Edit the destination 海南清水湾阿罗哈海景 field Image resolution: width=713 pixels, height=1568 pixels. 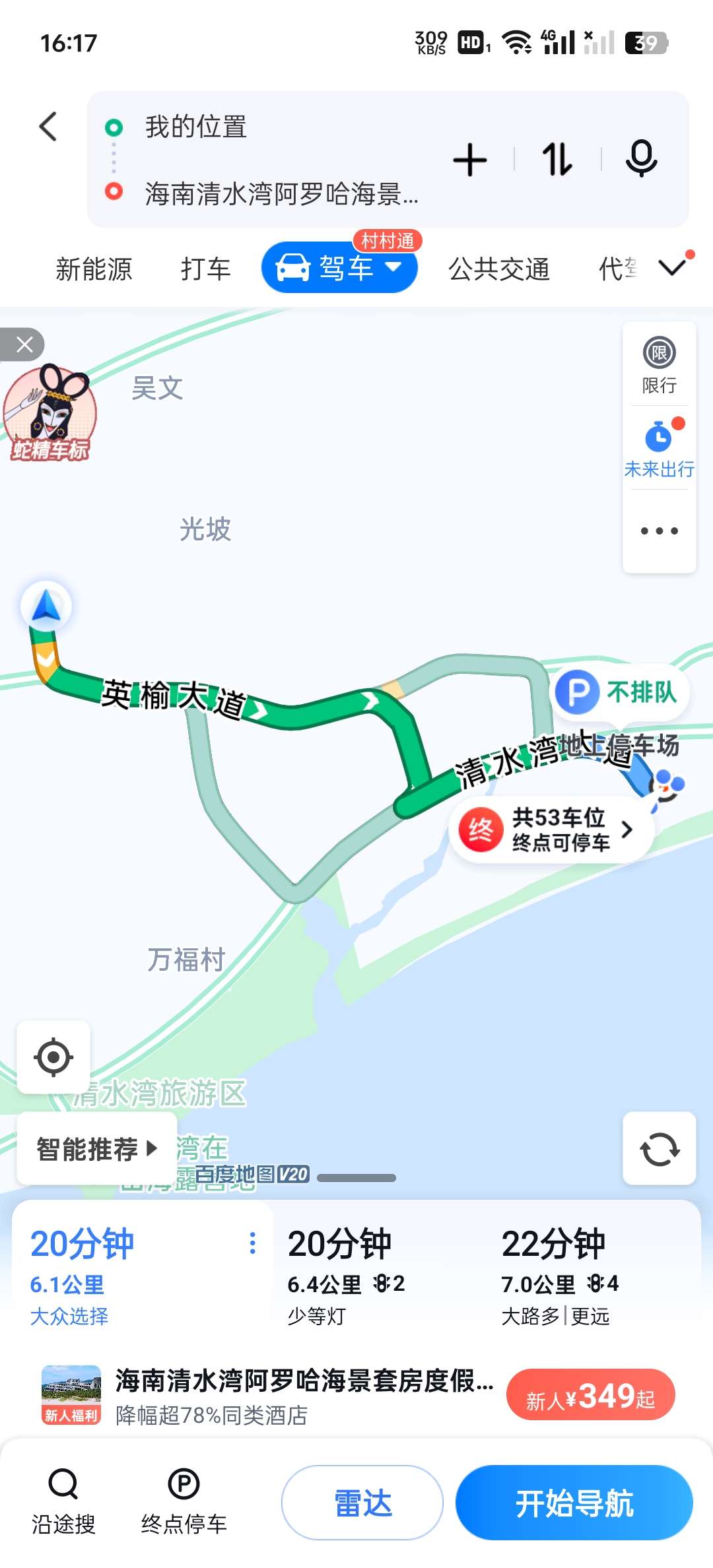(281, 194)
